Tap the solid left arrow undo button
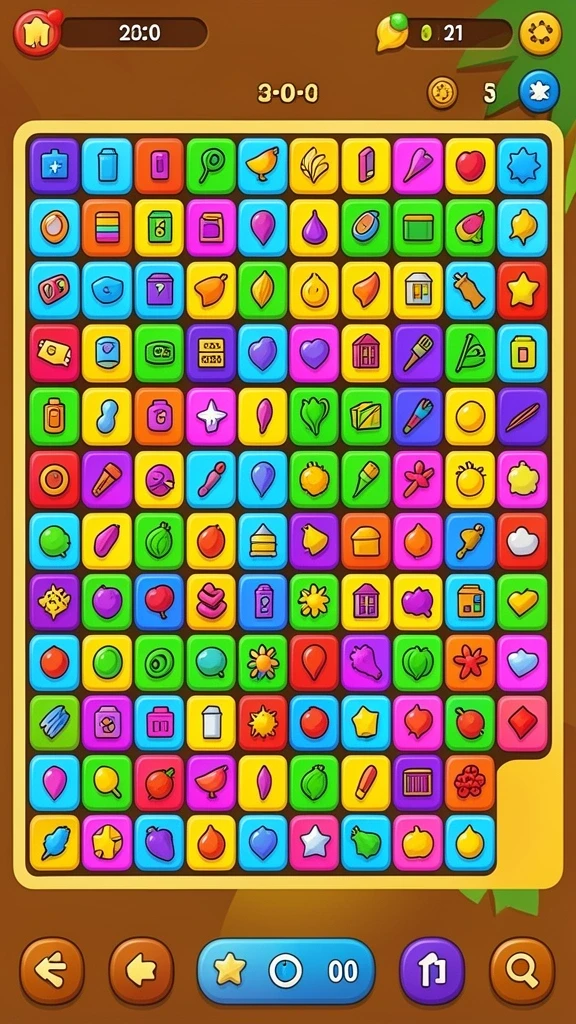This screenshot has width=576, height=1024. [x=142, y=970]
